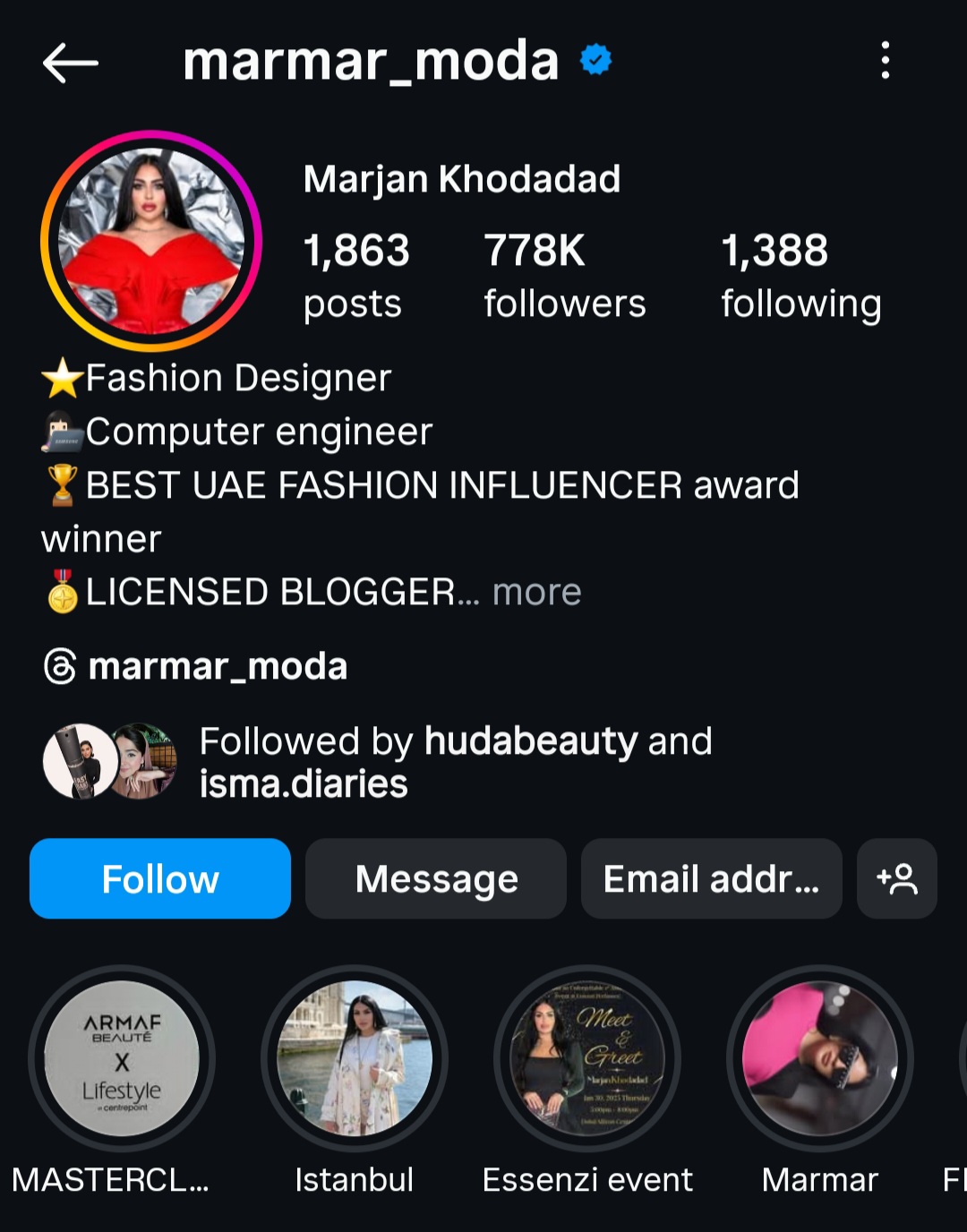Open the three-dot overflow menu
Viewport: 967px width, 1232px height.
click(885, 61)
